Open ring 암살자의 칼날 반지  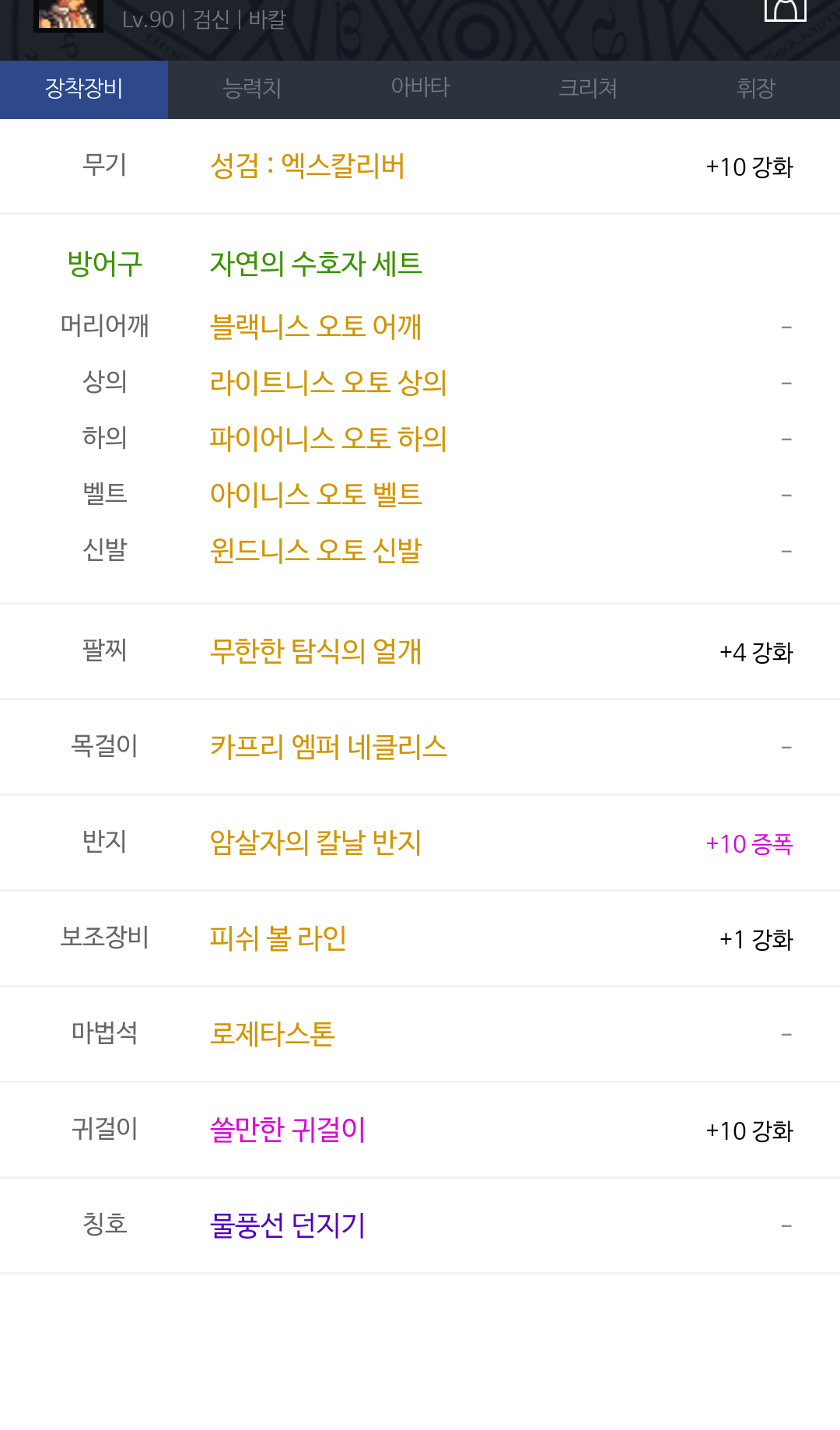point(316,843)
